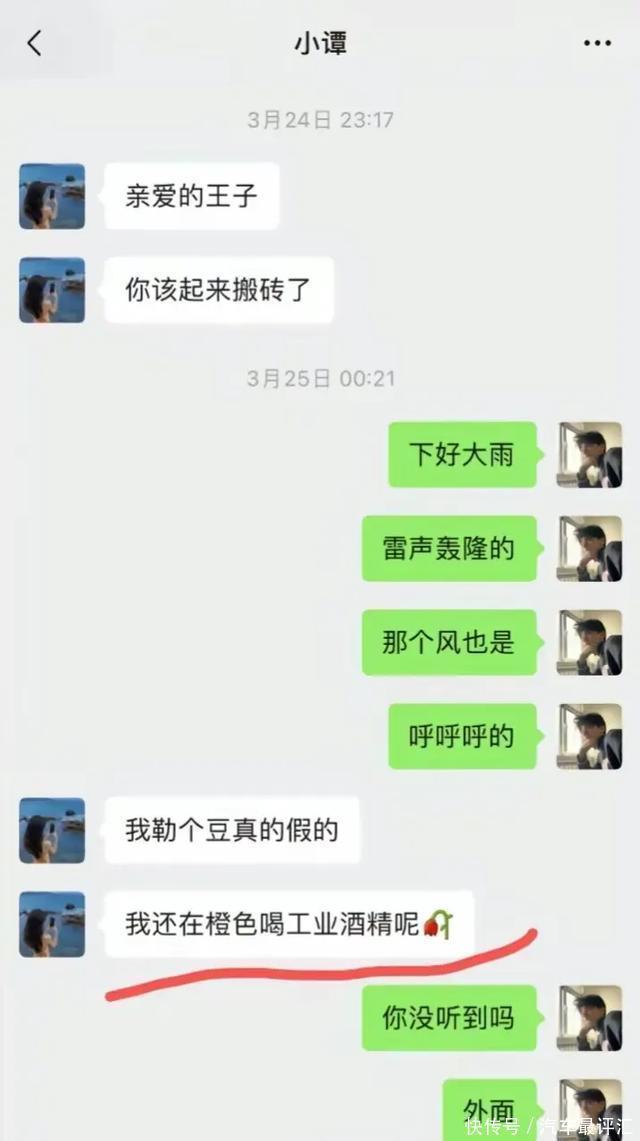Tap my avatar next to 下好大雨
The height and width of the screenshot is (1141, 640).
click(589, 454)
